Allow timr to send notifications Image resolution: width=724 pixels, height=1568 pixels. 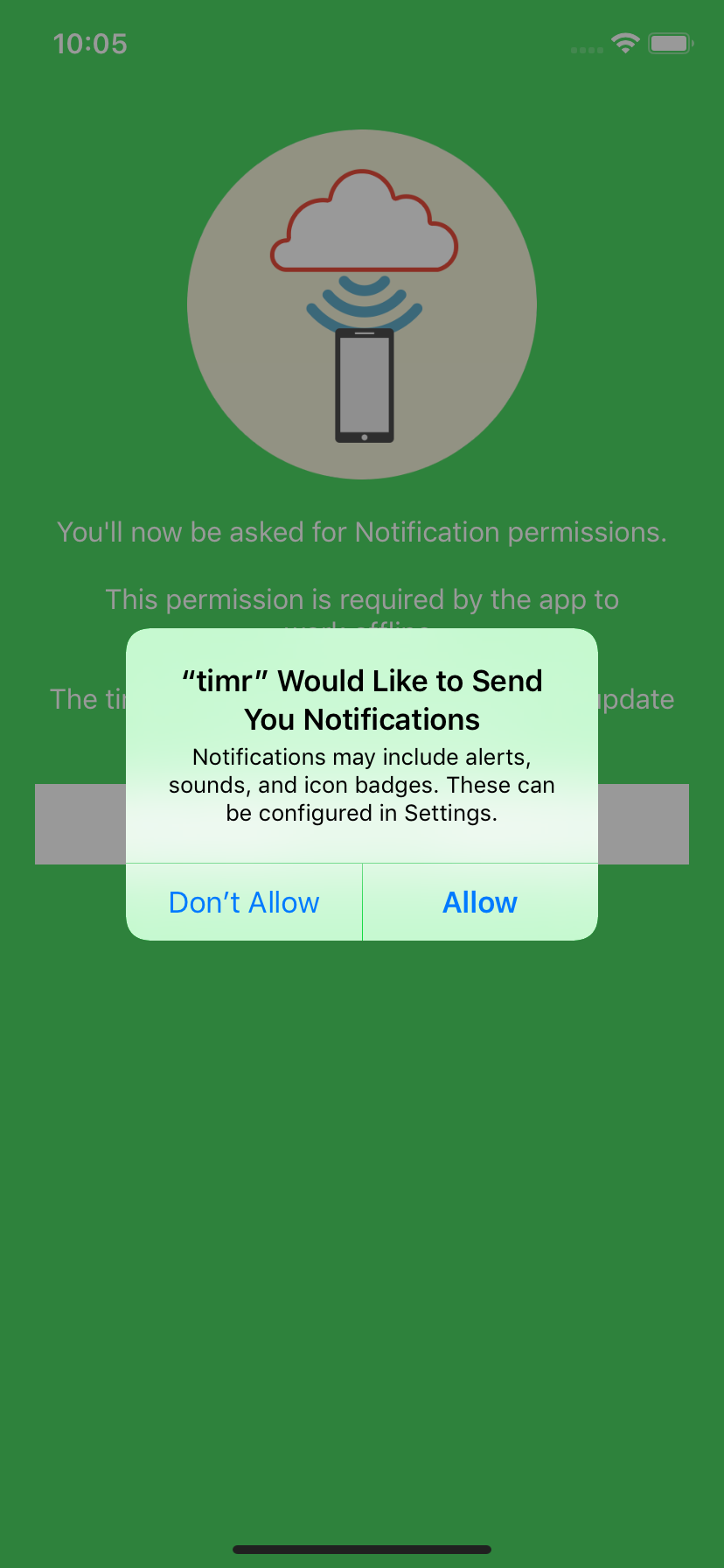tap(480, 902)
